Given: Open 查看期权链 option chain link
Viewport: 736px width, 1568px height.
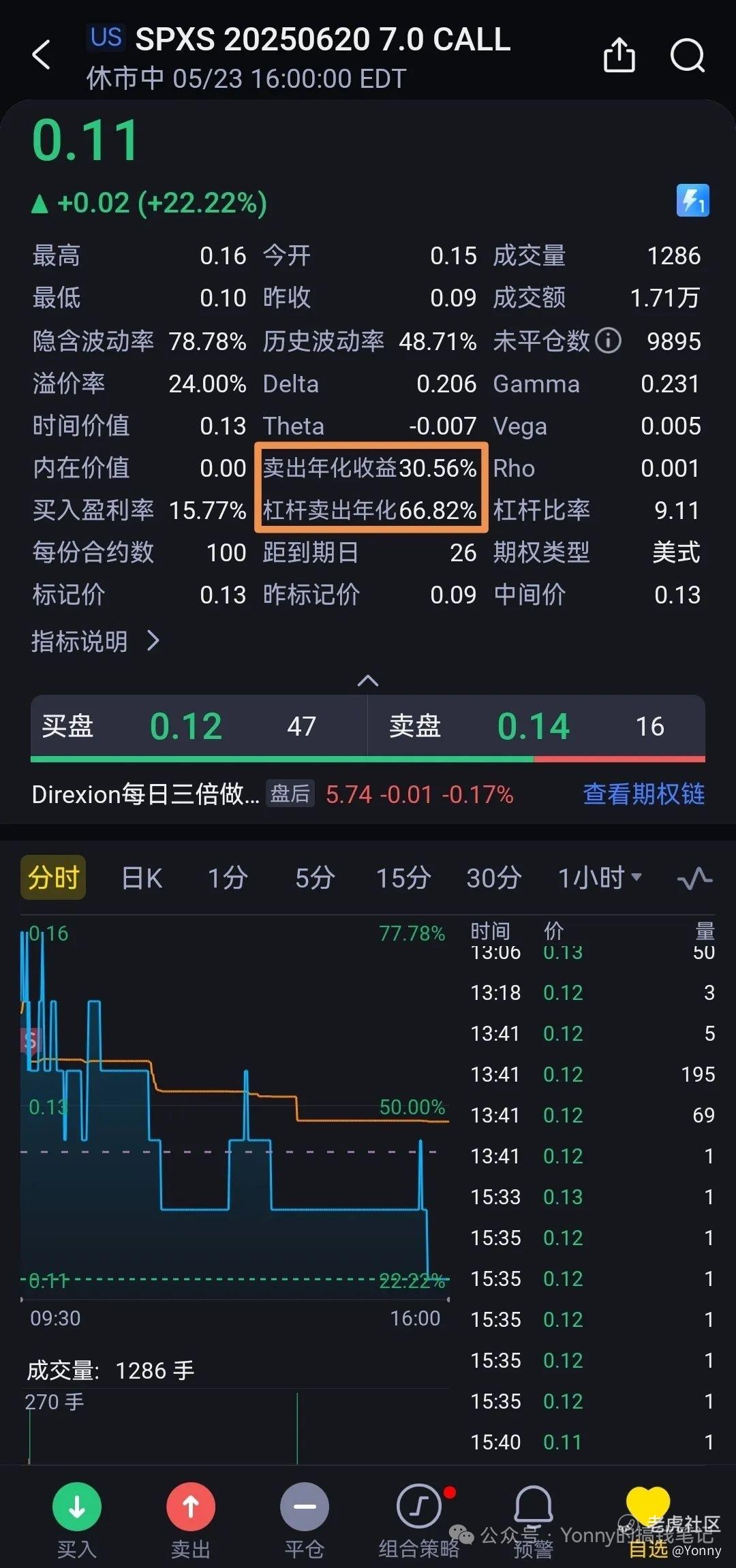Looking at the screenshot, I should [x=643, y=794].
